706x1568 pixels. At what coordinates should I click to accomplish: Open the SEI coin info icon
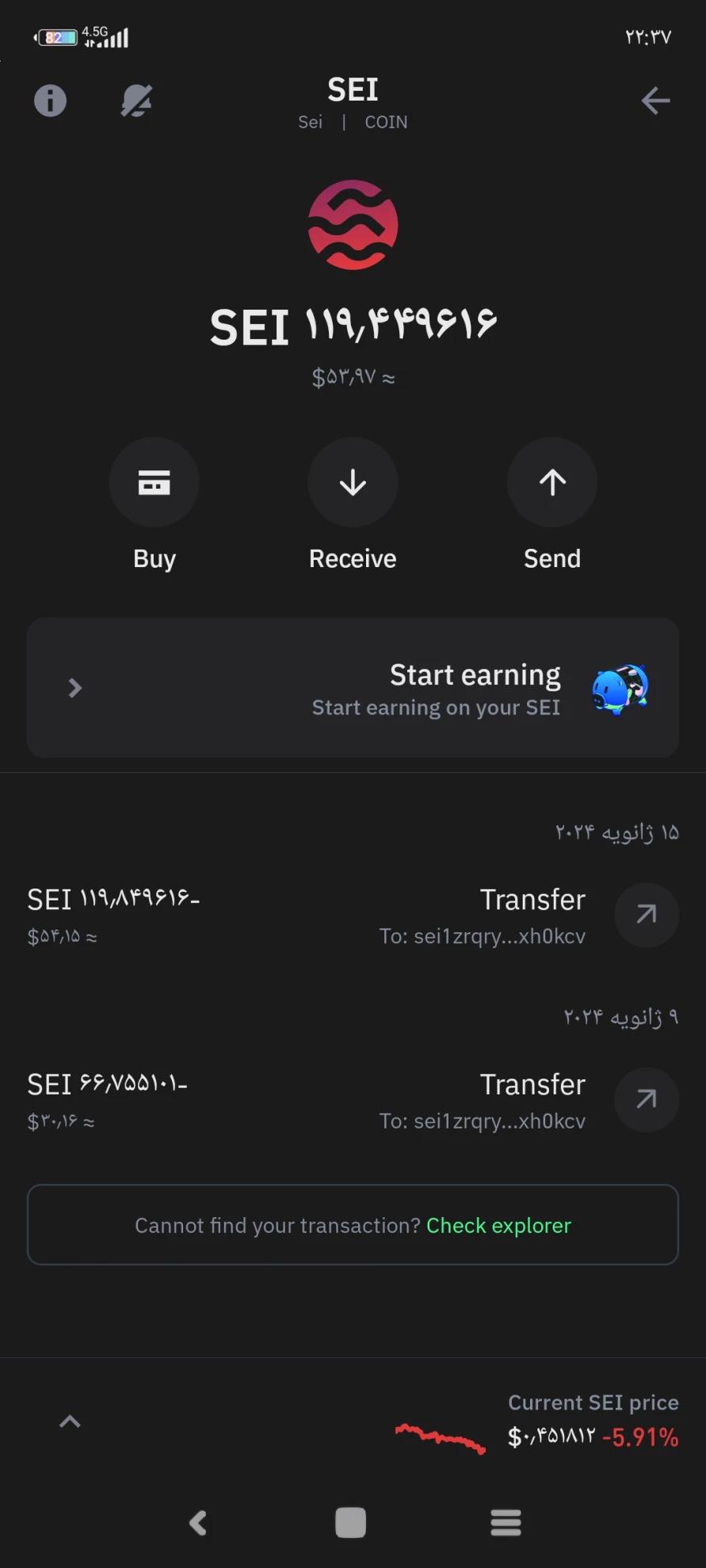[50, 101]
